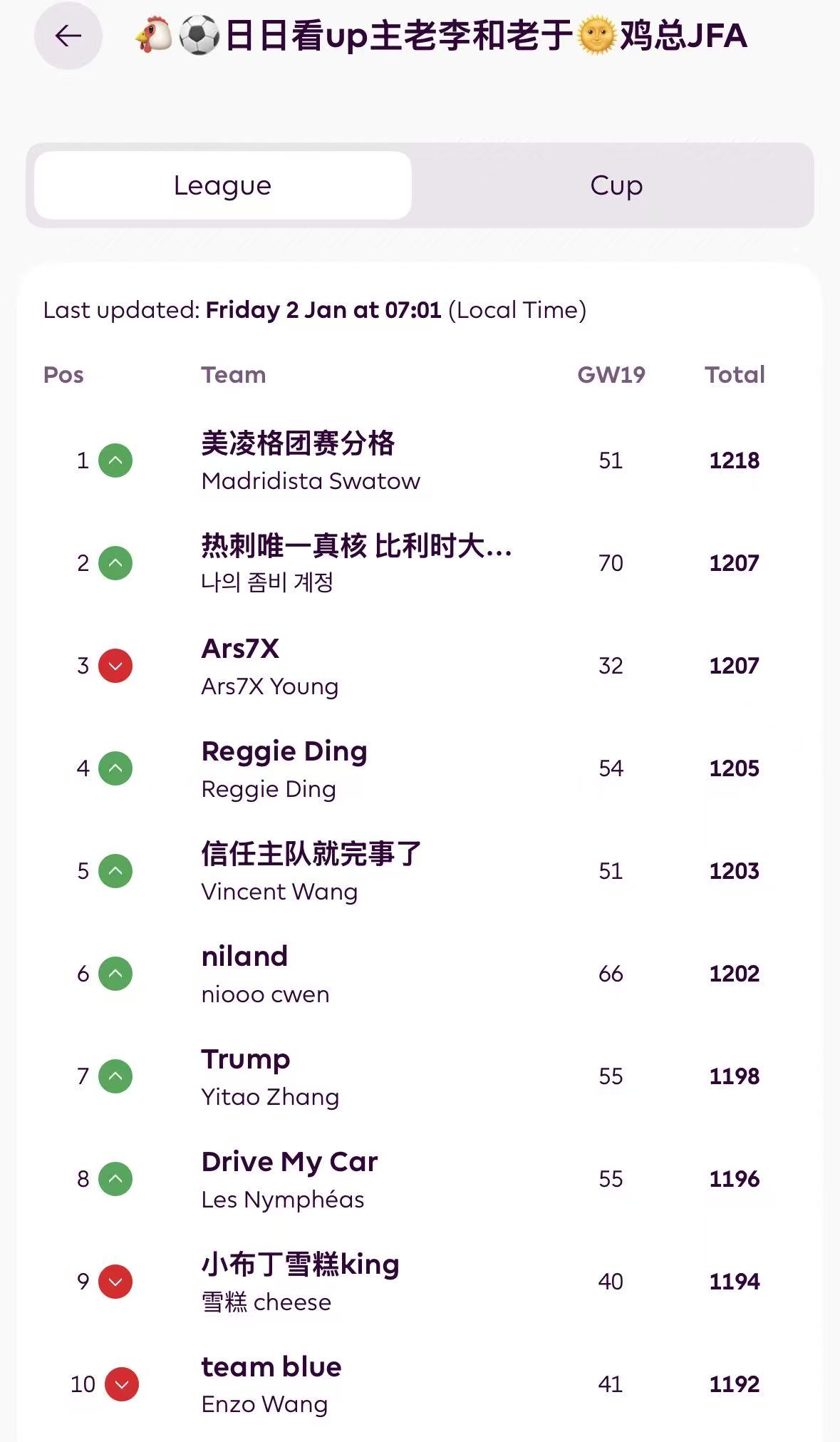Open the Trump team by Yitao Zhang
840x1442 pixels.
pyautogui.click(x=246, y=1060)
